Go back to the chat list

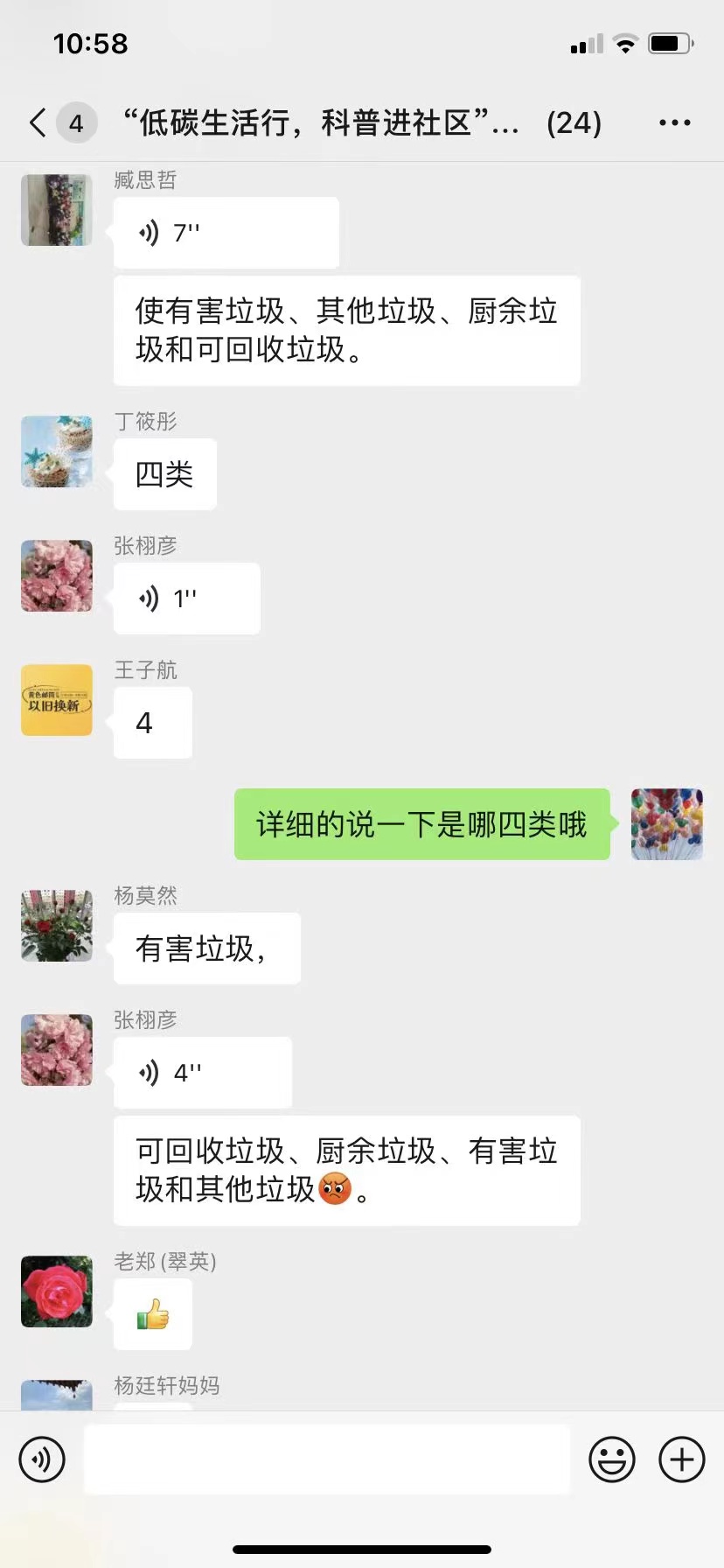[x=38, y=122]
